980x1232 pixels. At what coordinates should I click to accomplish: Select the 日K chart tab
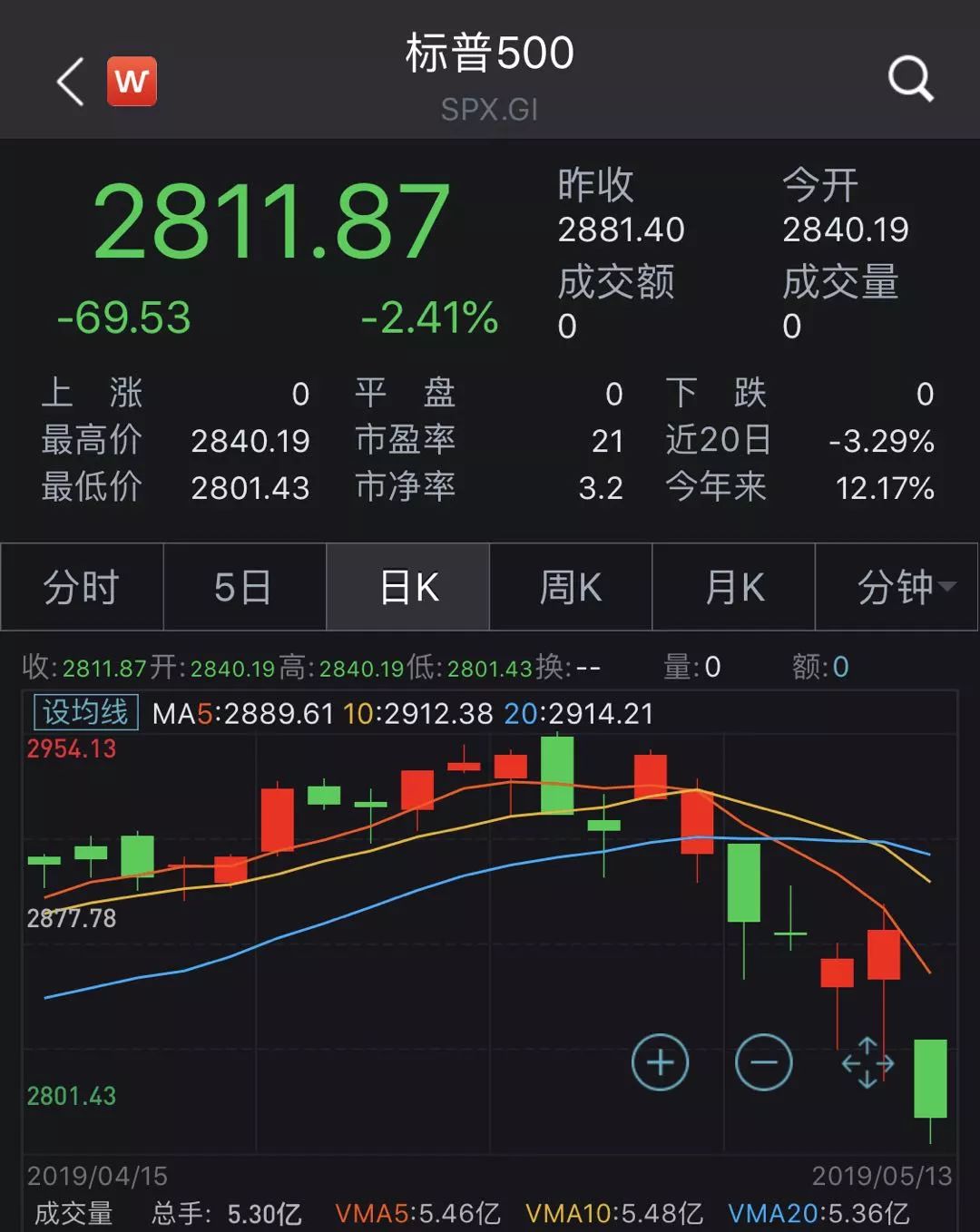[x=408, y=587]
